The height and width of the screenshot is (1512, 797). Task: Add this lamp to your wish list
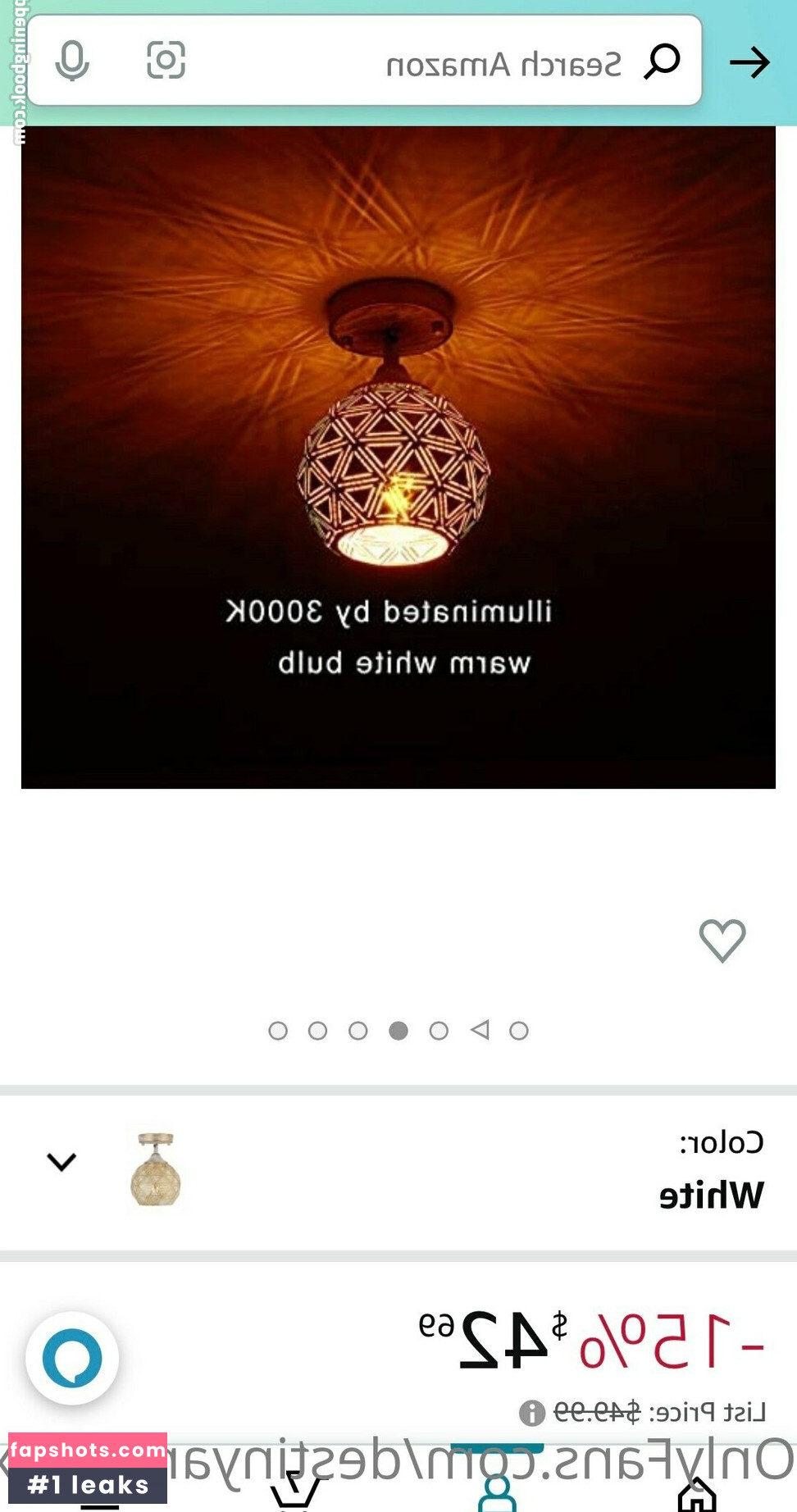point(722,940)
